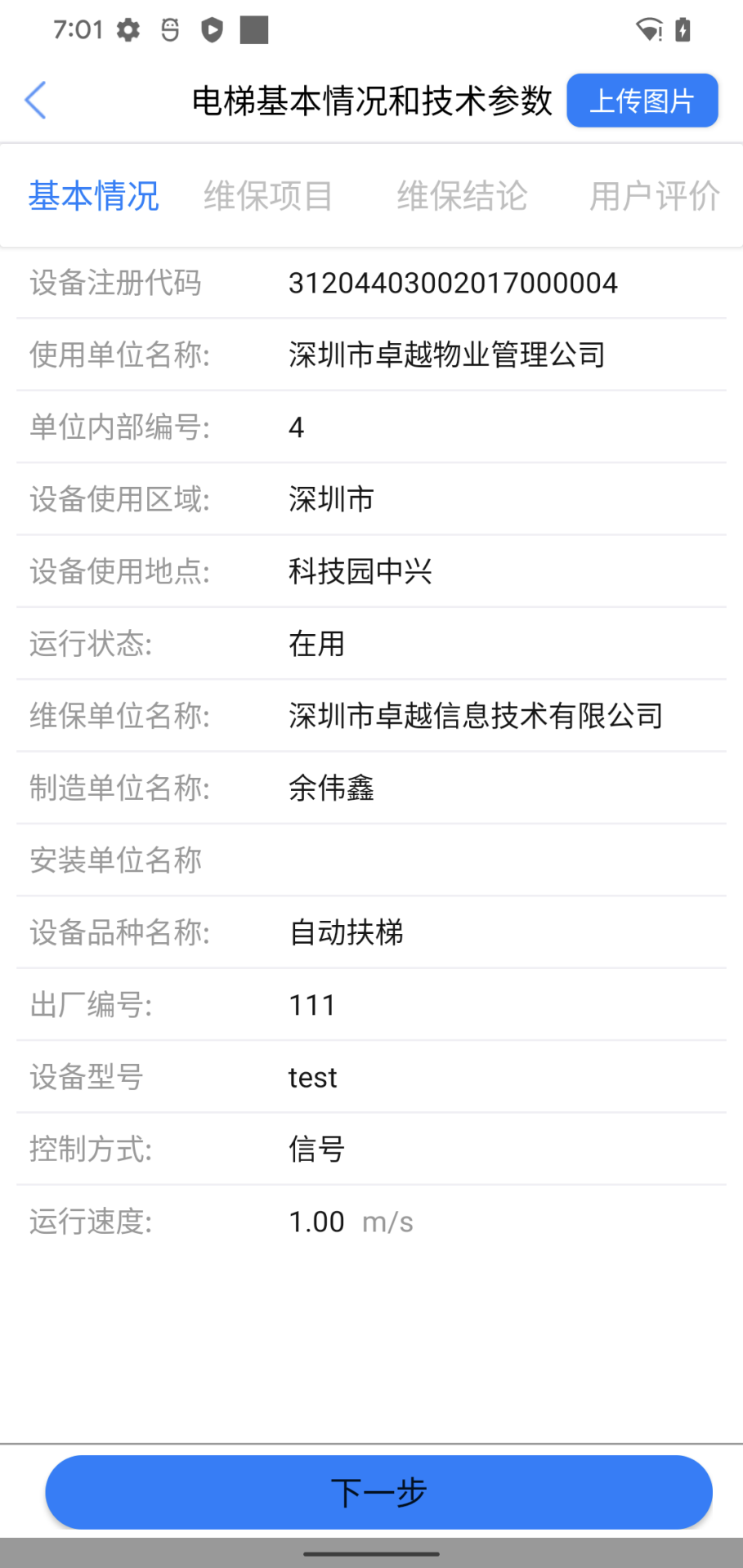Tap the Wi-Fi signal indicator

click(648, 29)
